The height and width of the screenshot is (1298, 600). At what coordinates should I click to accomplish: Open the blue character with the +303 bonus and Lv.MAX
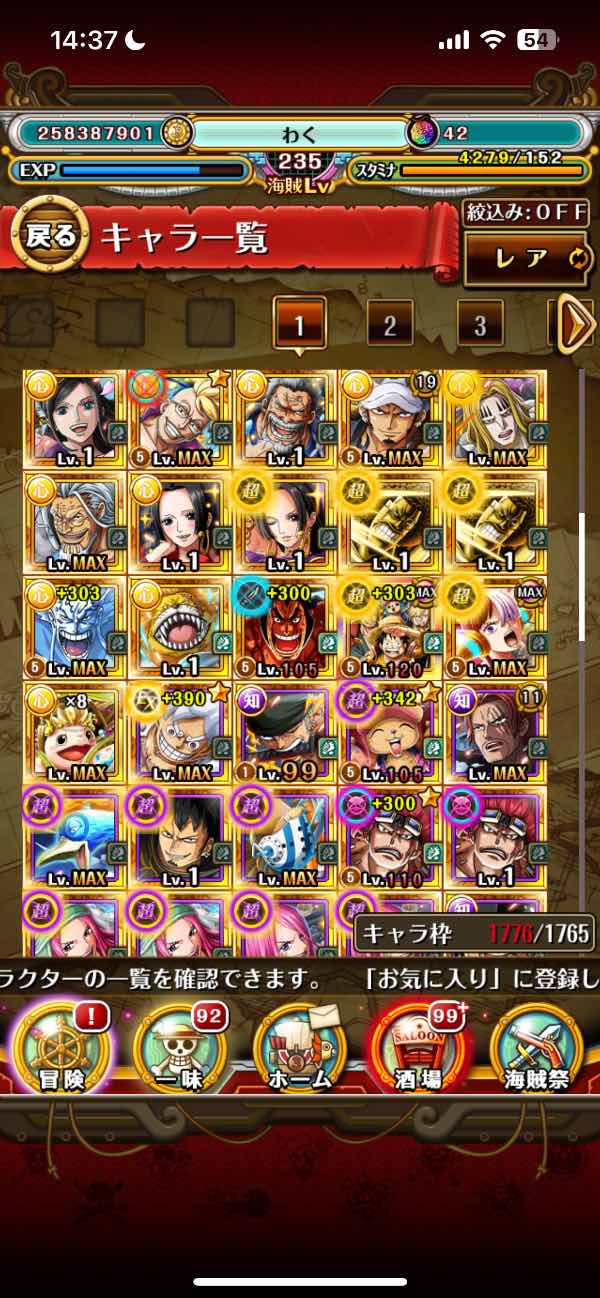click(x=76, y=628)
